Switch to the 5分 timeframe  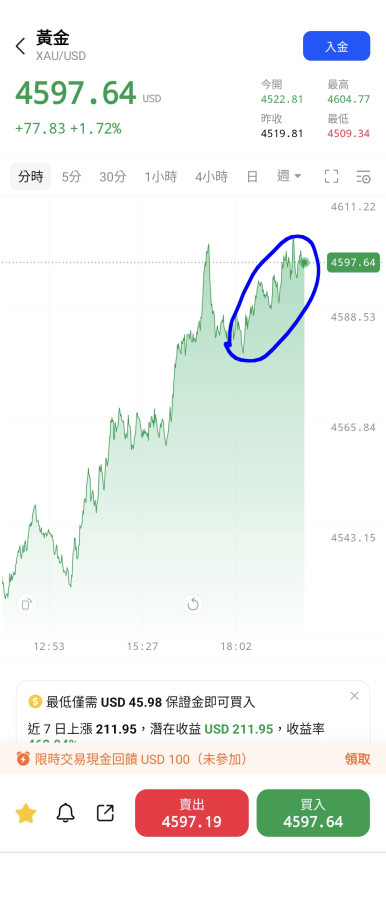tap(71, 176)
